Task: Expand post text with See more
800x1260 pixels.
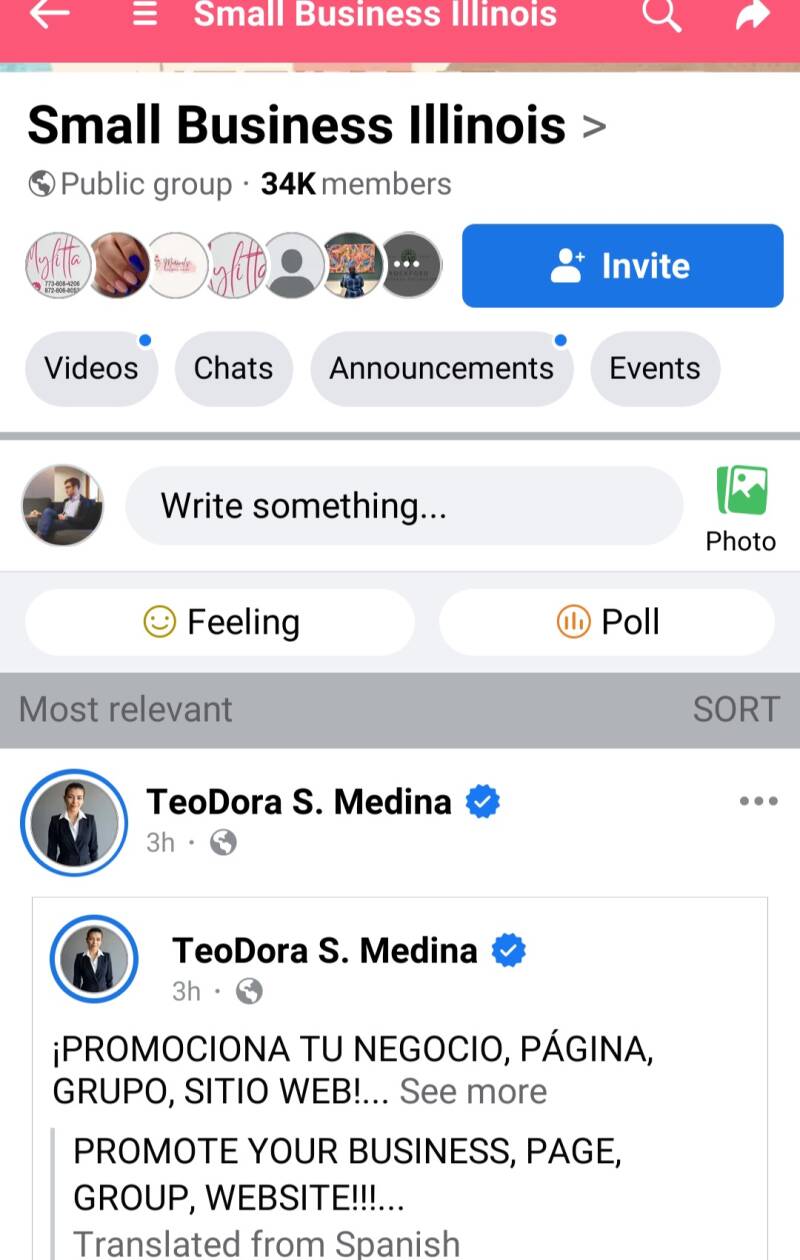Action: [x=473, y=1092]
